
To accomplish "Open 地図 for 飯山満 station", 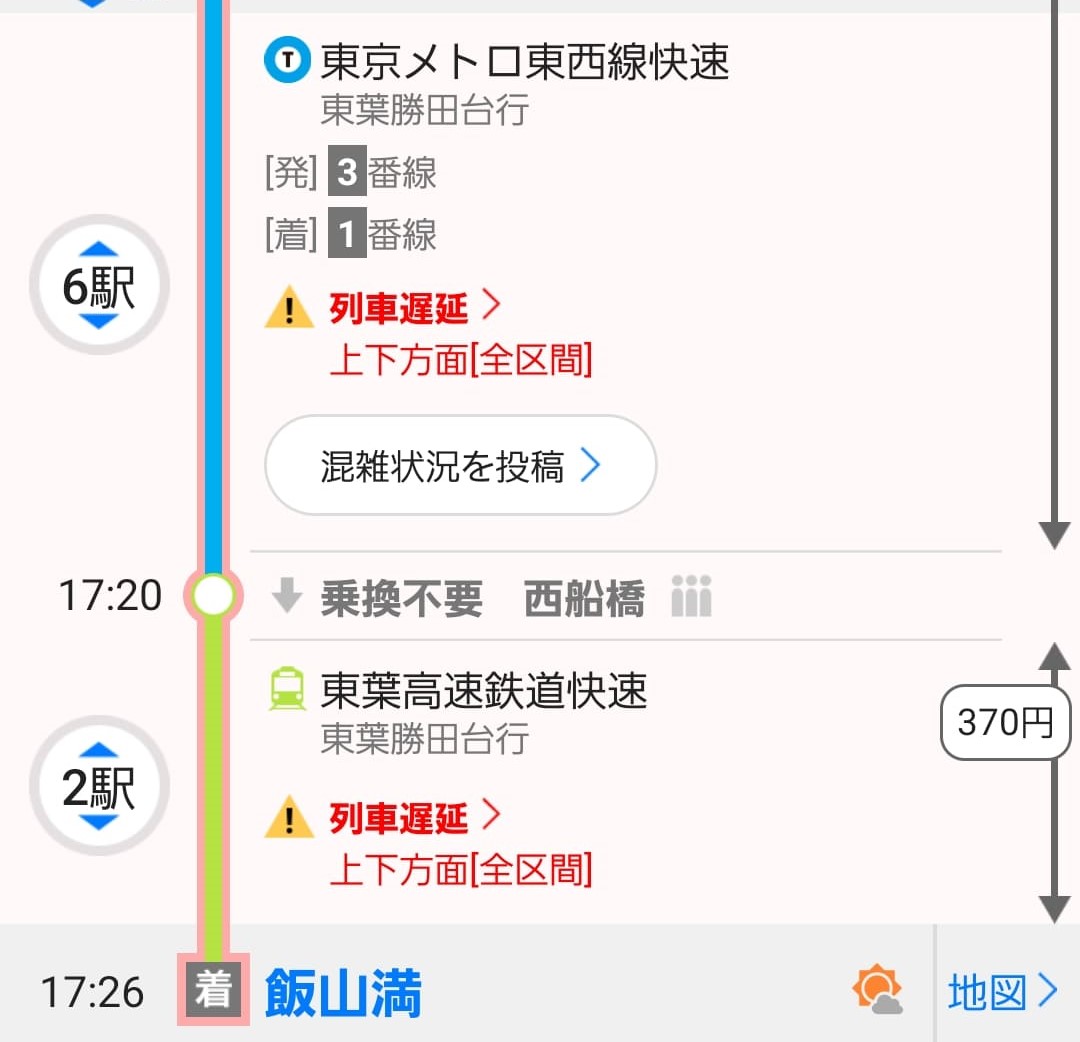I will point(1003,992).
